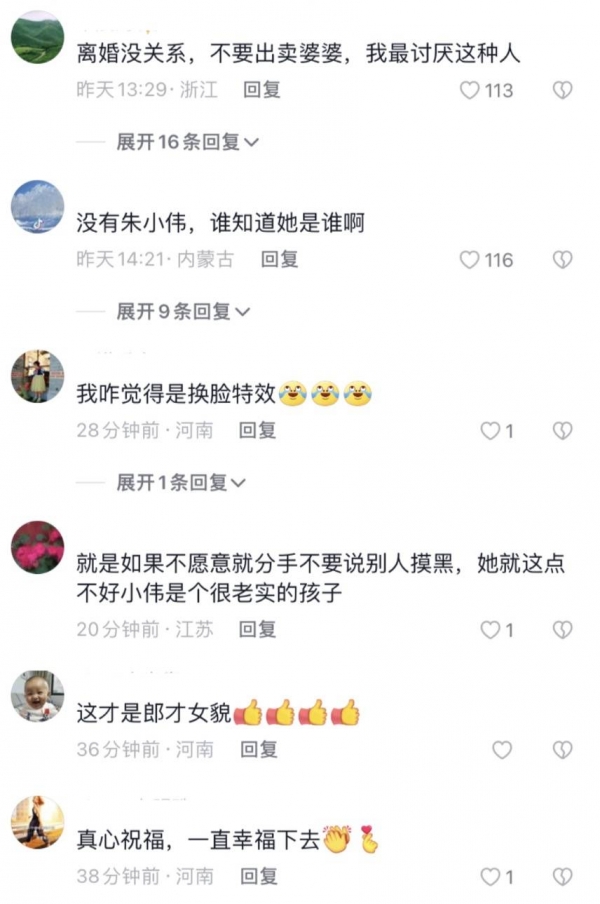Viewport: 600px width, 904px height.
Task: Open the avatar of '这才是郎才女貌' commenter
Action: click(37, 696)
